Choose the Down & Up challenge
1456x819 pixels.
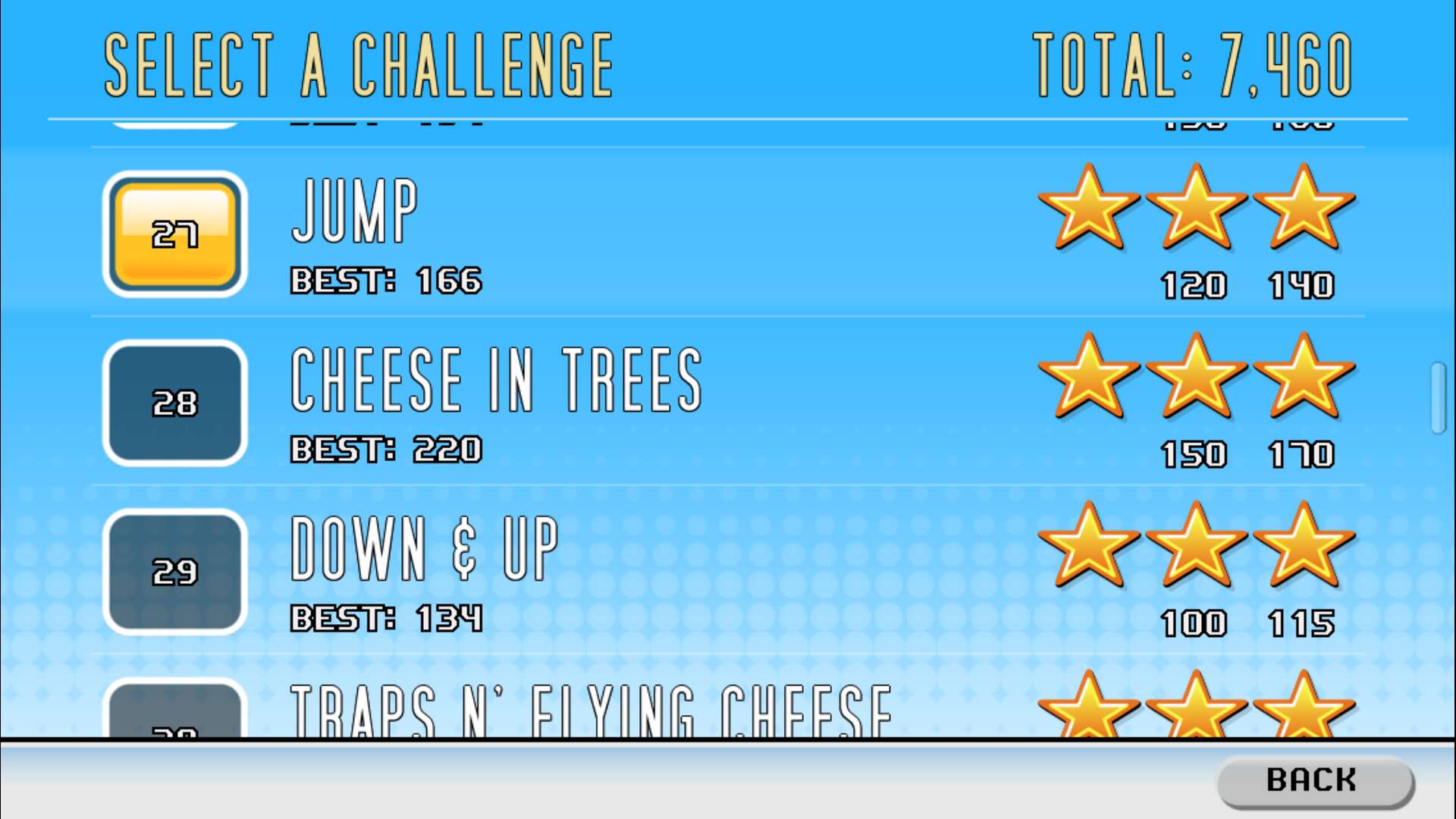point(175,571)
